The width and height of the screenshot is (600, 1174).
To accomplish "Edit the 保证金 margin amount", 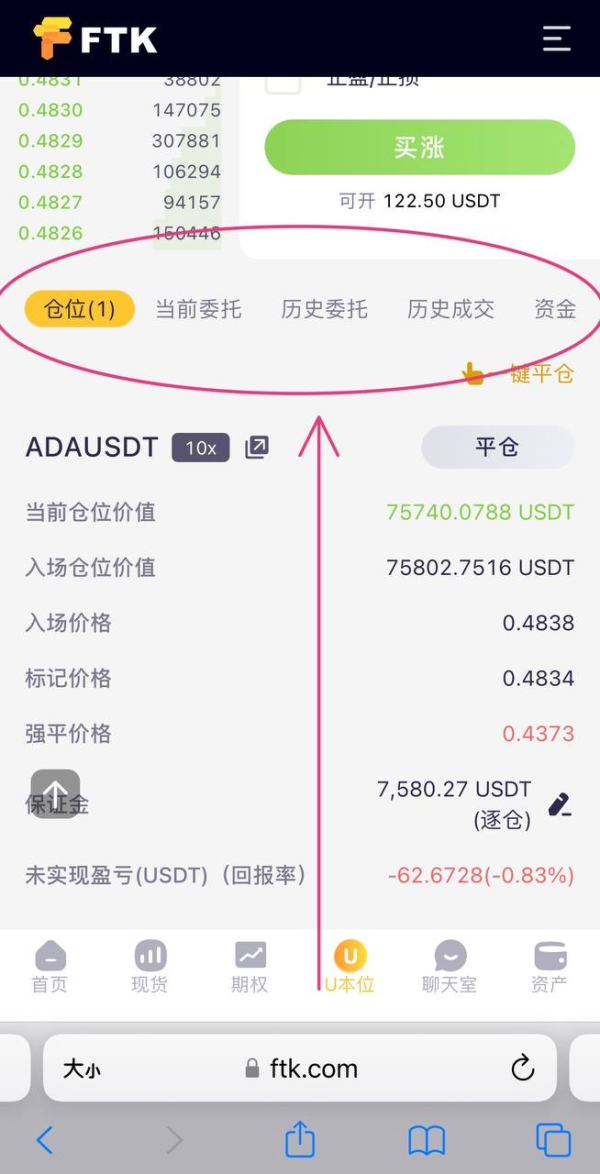I will click(x=559, y=804).
